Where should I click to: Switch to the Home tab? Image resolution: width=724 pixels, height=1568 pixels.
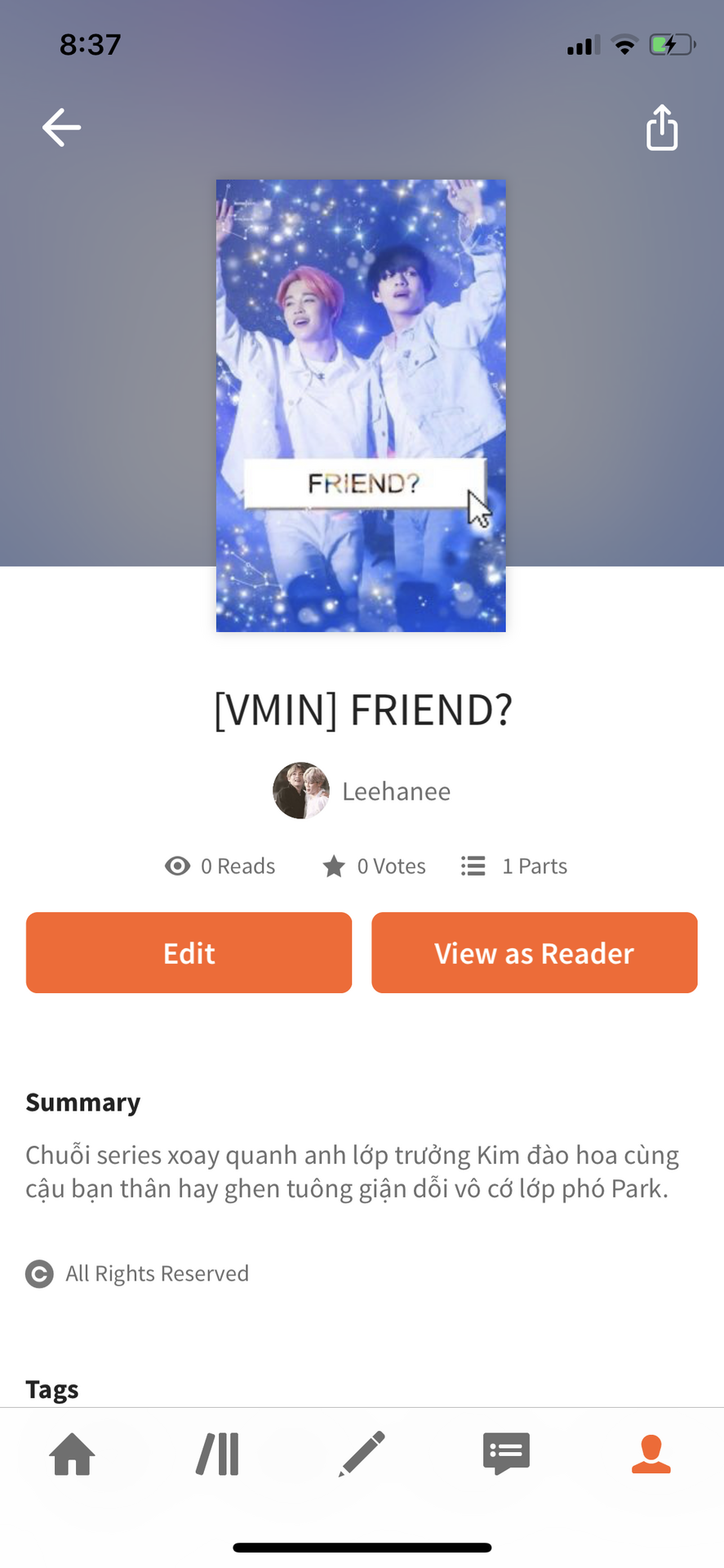tap(73, 1454)
